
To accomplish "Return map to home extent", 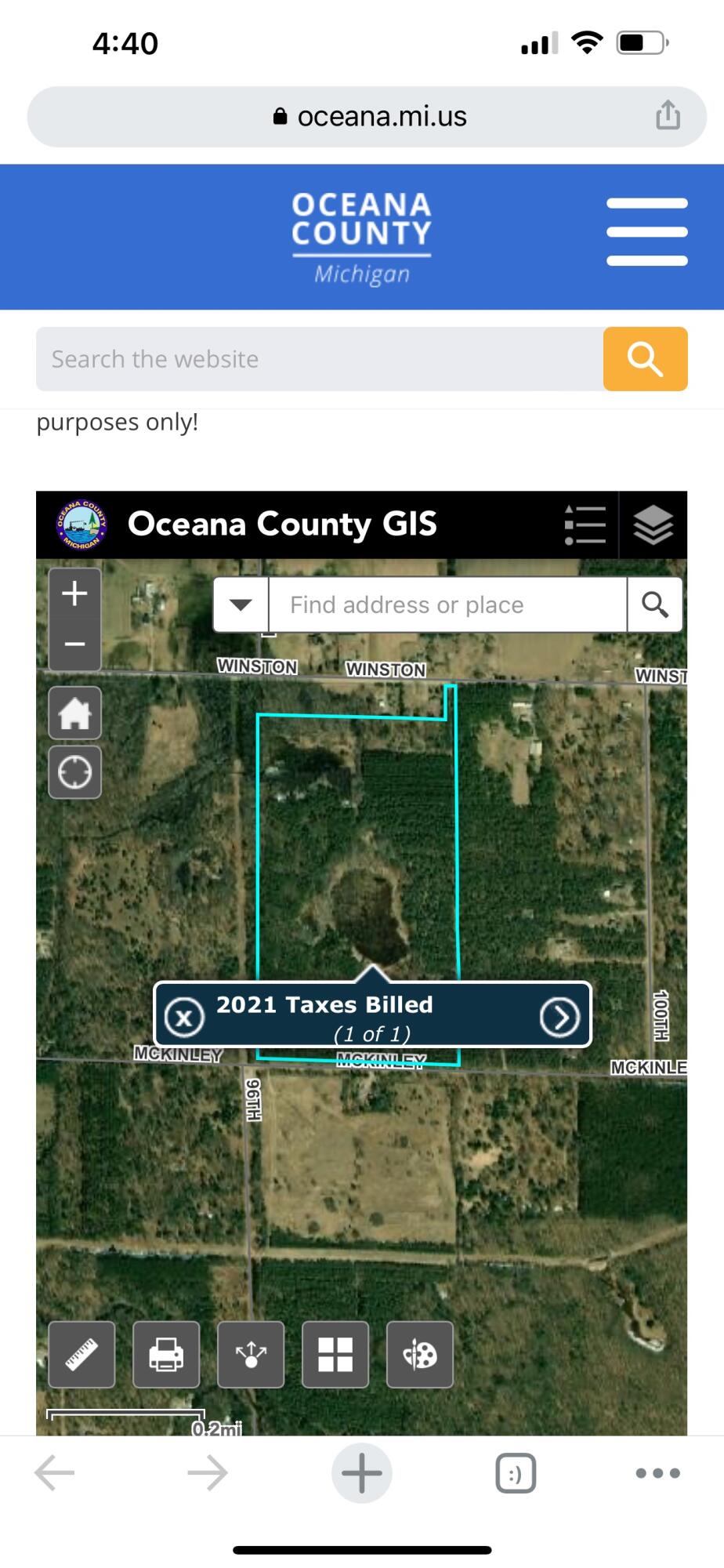I will (74, 713).
